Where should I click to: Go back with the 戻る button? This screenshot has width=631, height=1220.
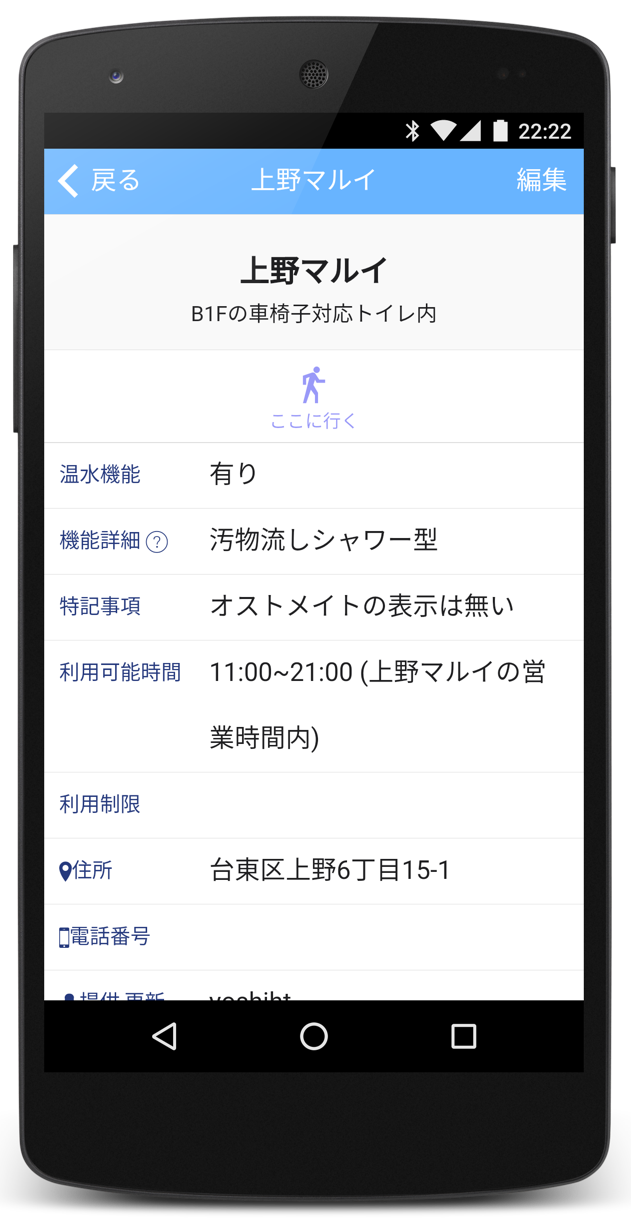pyautogui.click(x=99, y=181)
